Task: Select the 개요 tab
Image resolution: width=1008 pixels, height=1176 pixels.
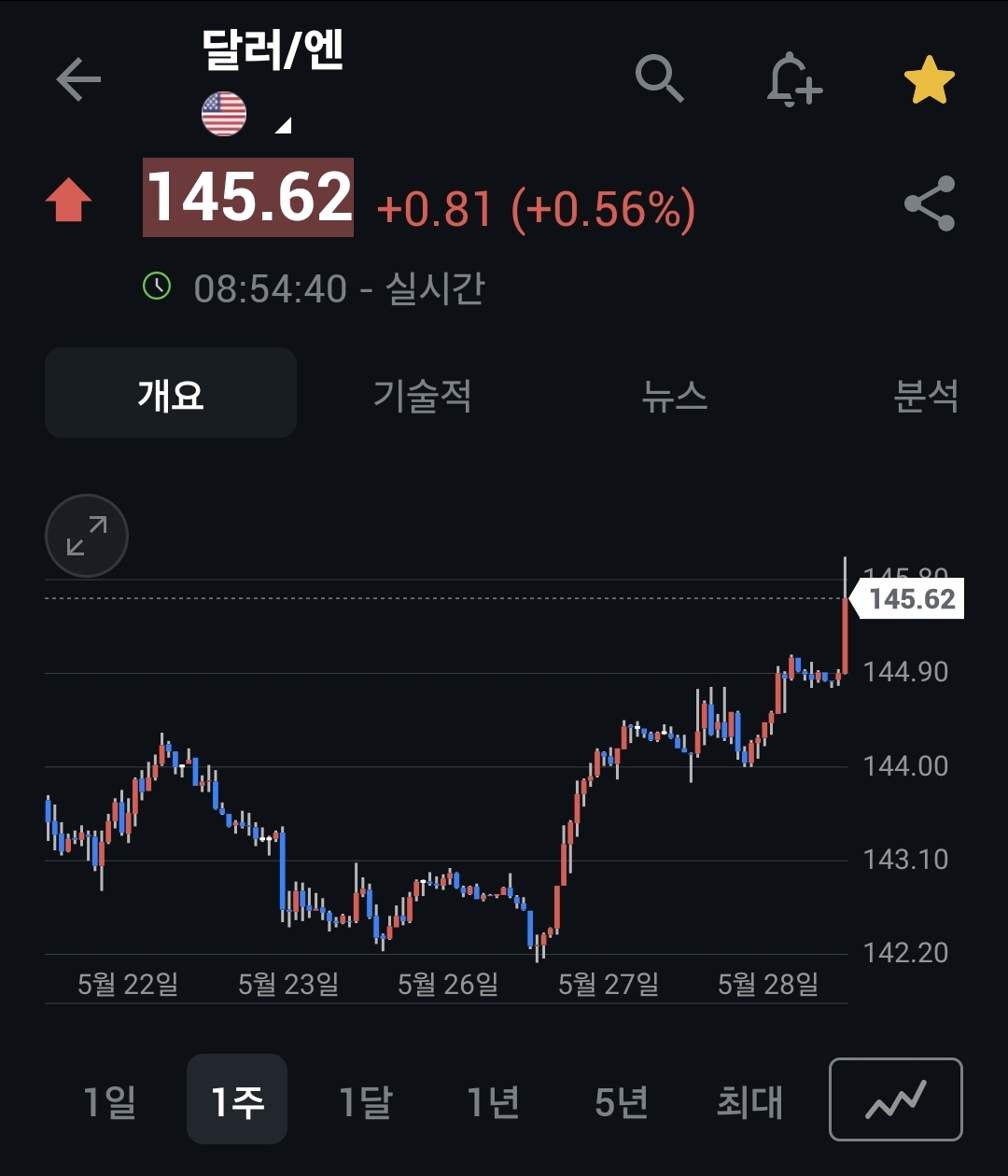Action: [x=171, y=394]
